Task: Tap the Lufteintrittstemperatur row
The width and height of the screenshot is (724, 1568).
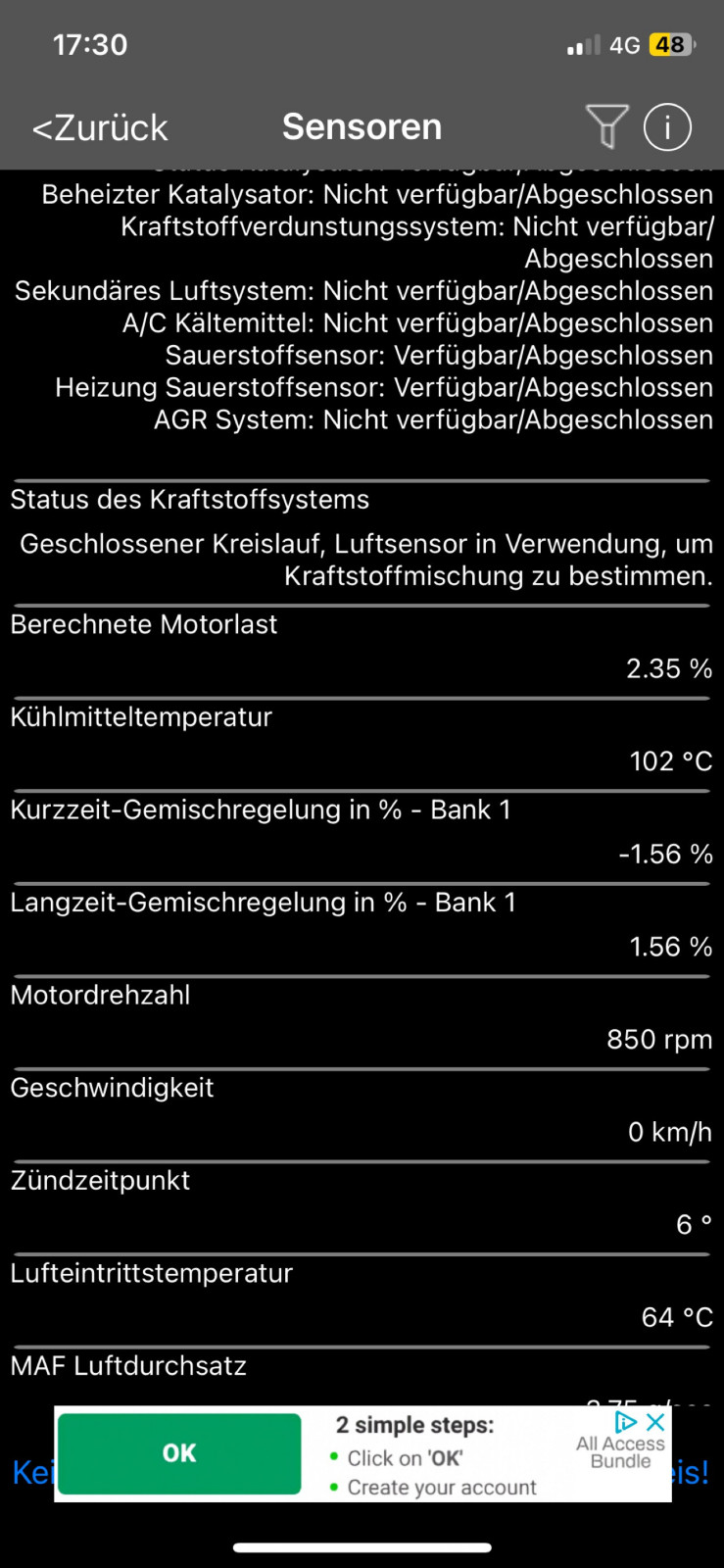Action: pos(362,1295)
